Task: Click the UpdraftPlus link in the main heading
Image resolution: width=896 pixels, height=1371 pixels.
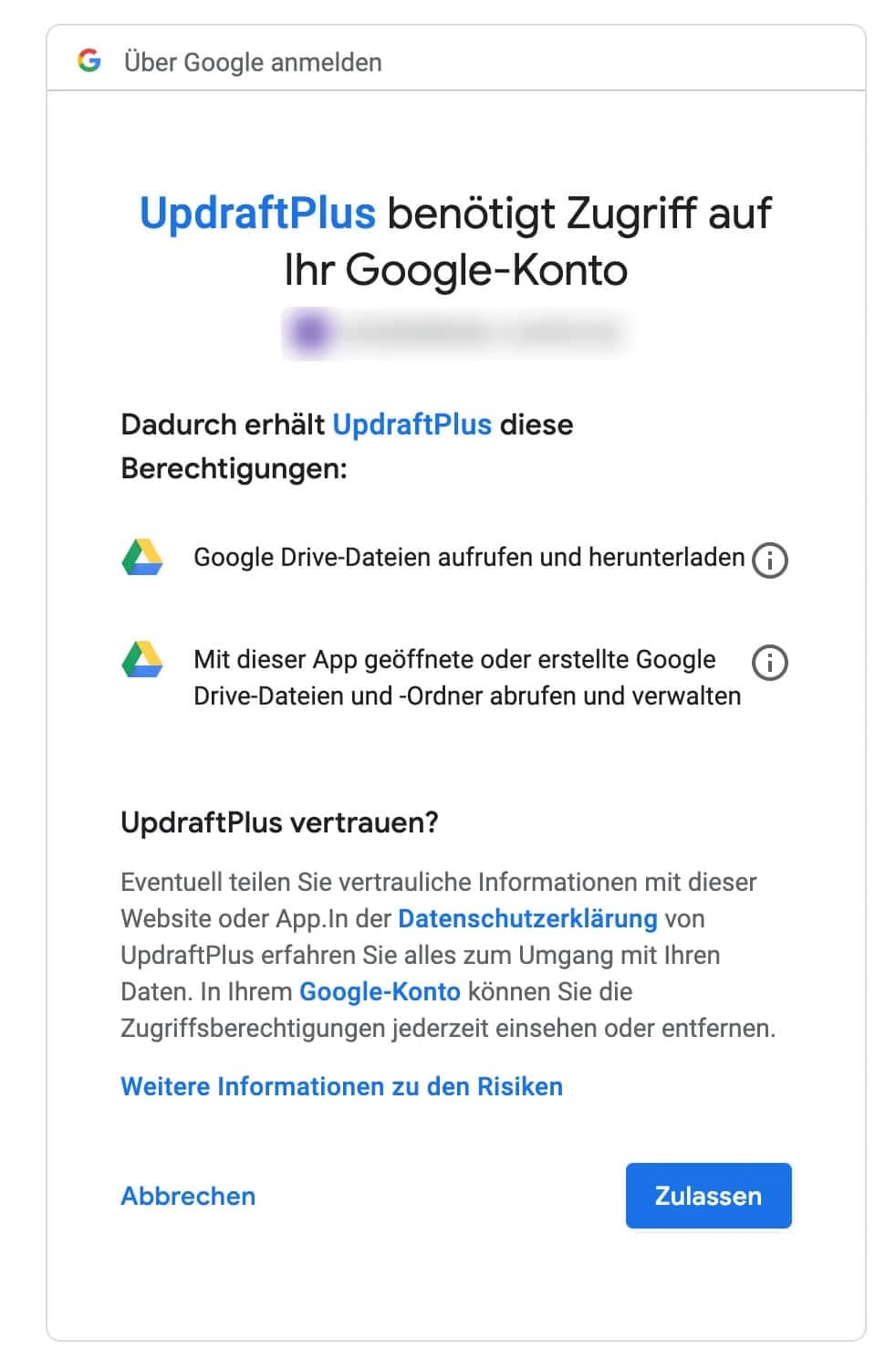Action: [257, 212]
